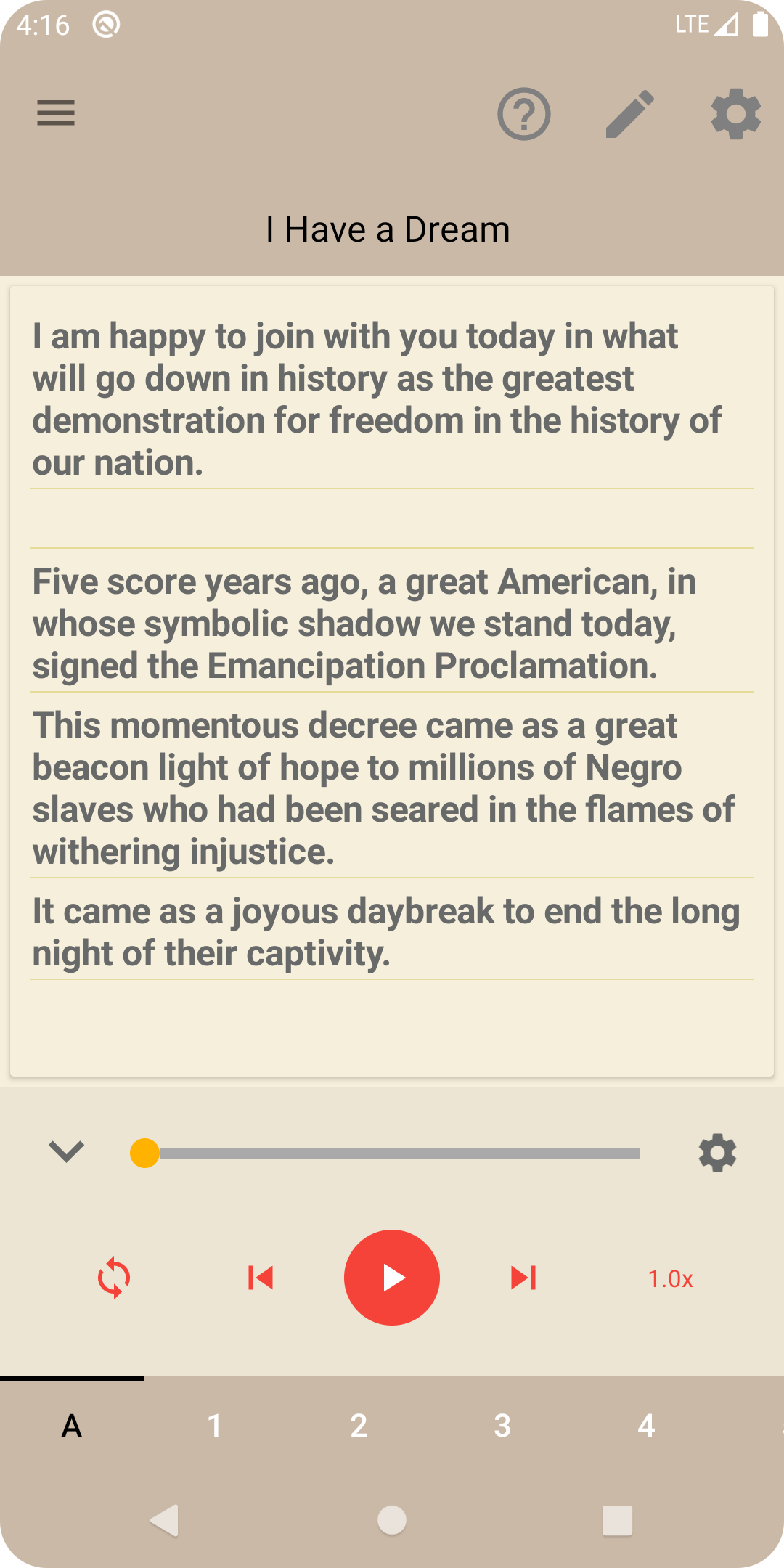Switch to tab 4
This screenshot has height=1568, width=784.
(646, 1426)
